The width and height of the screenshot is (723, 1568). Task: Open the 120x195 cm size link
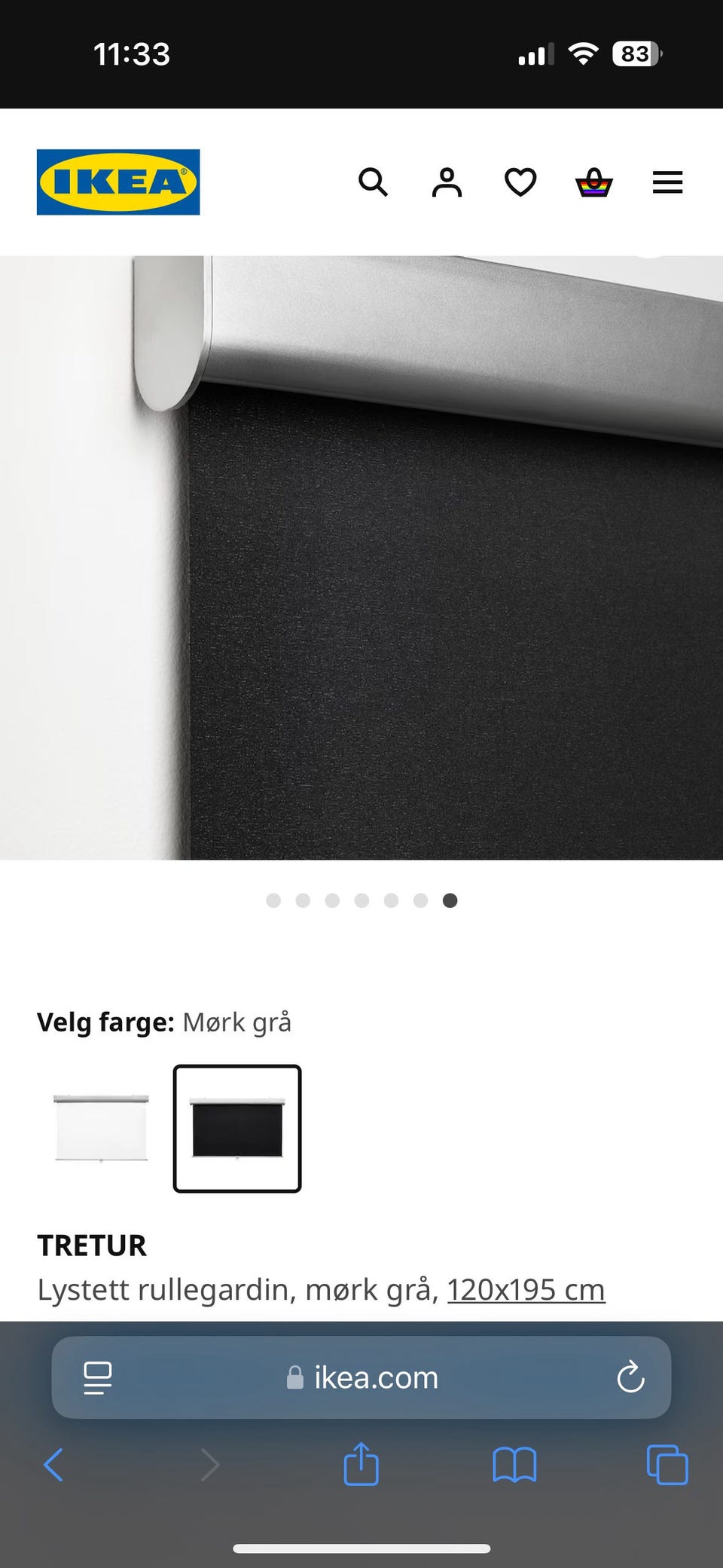pos(526,1289)
